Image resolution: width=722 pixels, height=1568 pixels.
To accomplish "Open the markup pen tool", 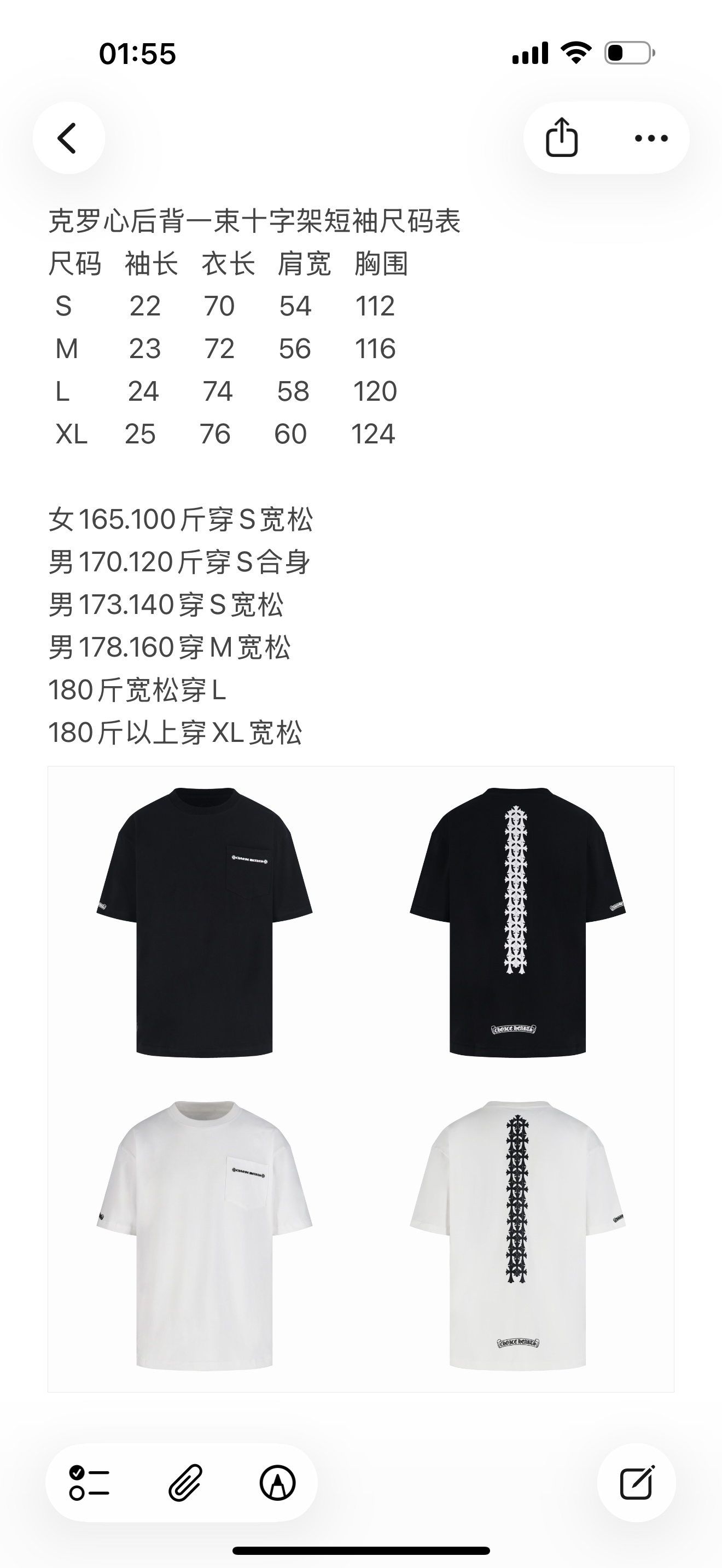I will pos(278,1482).
